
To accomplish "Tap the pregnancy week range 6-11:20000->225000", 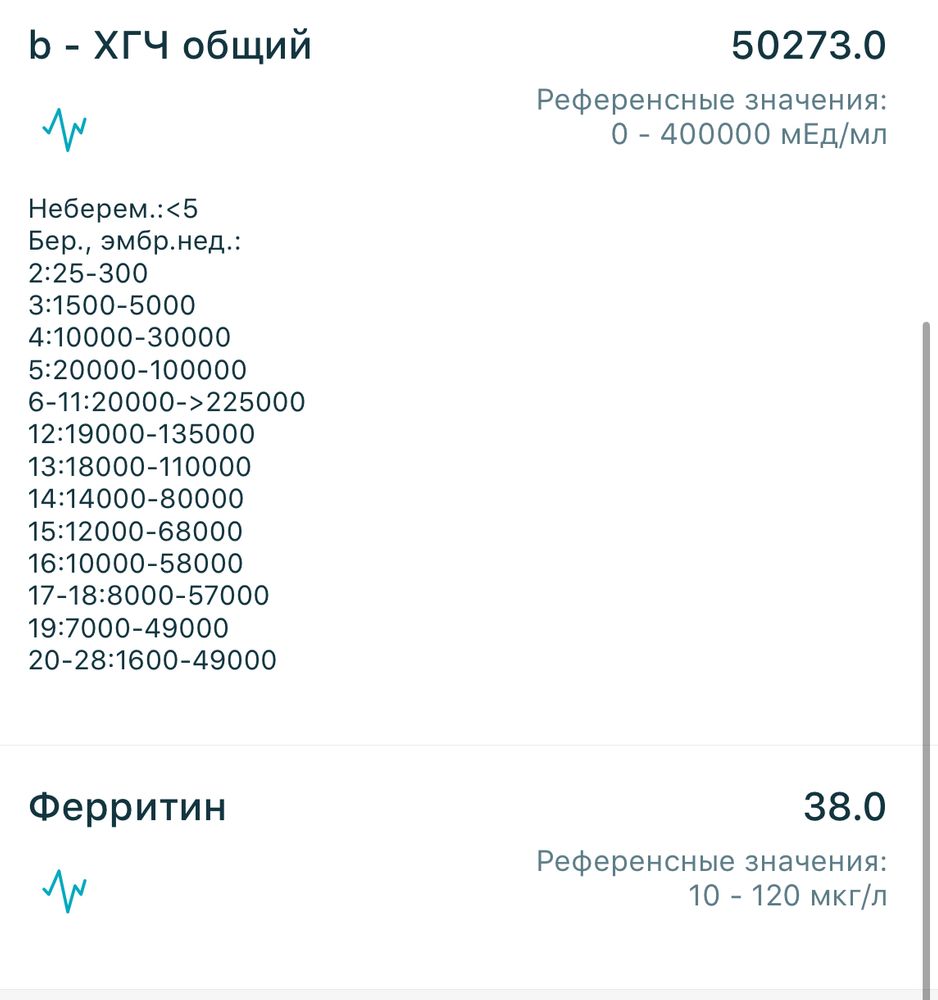I will coord(167,402).
